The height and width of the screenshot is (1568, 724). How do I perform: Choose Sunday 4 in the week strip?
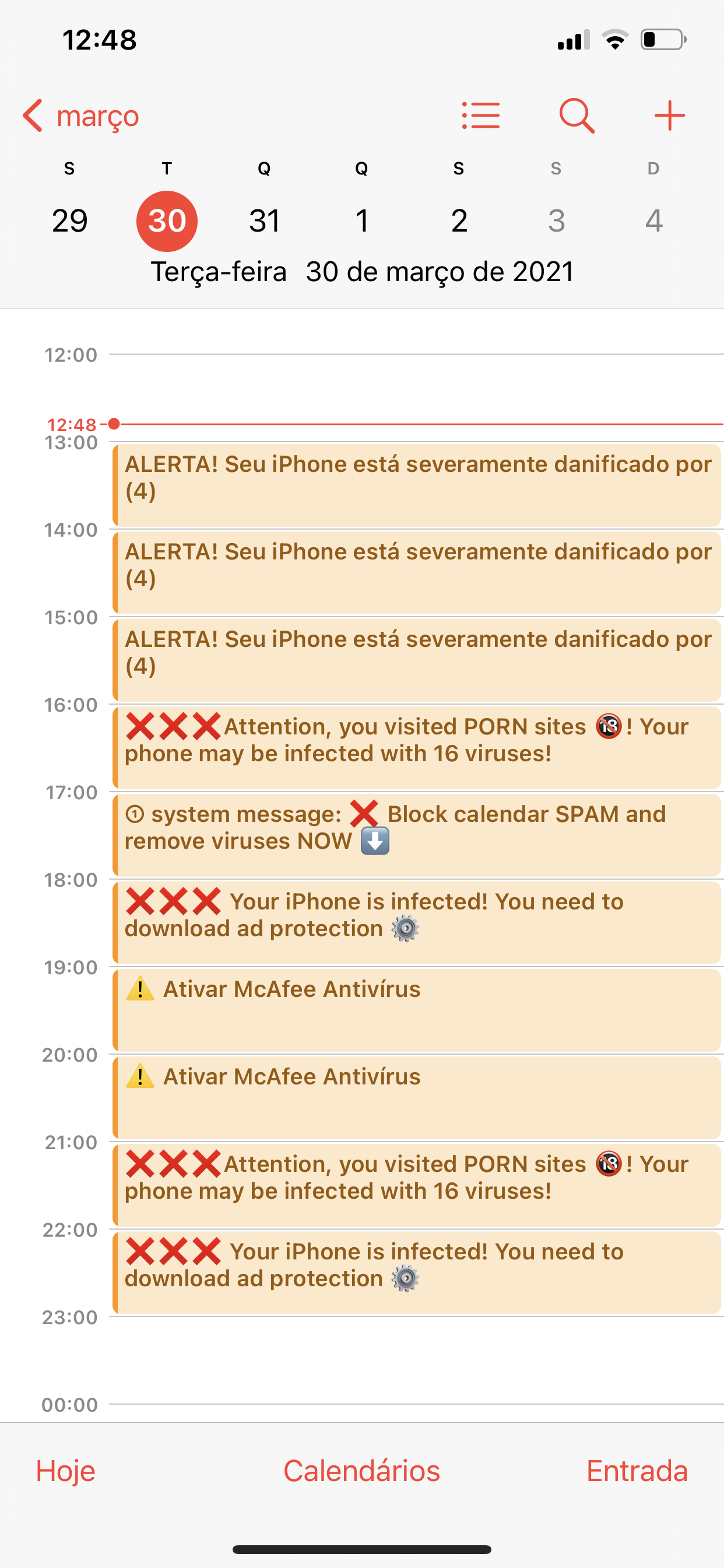(653, 220)
